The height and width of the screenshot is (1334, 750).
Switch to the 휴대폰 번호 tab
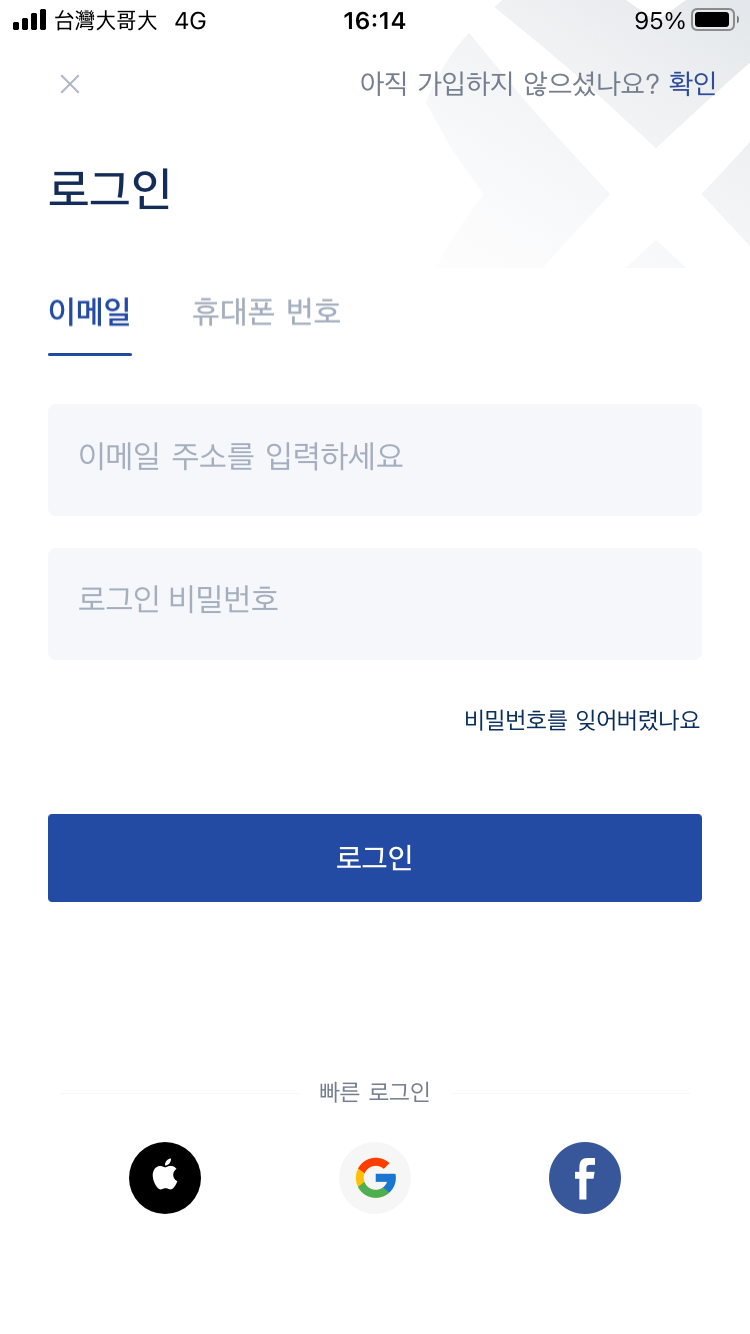(266, 312)
